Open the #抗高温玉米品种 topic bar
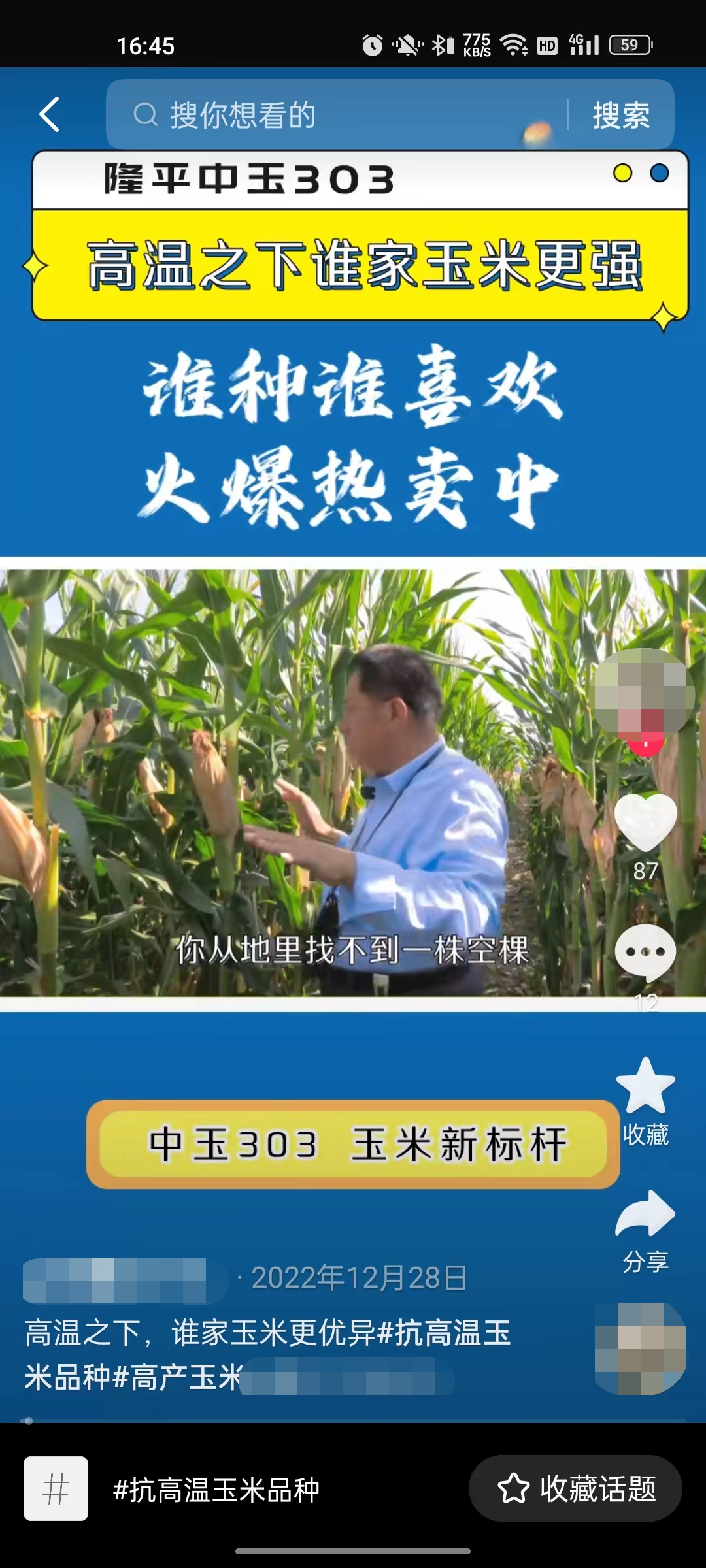This screenshot has width=706, height=1568. click(x=216, y=1490)
